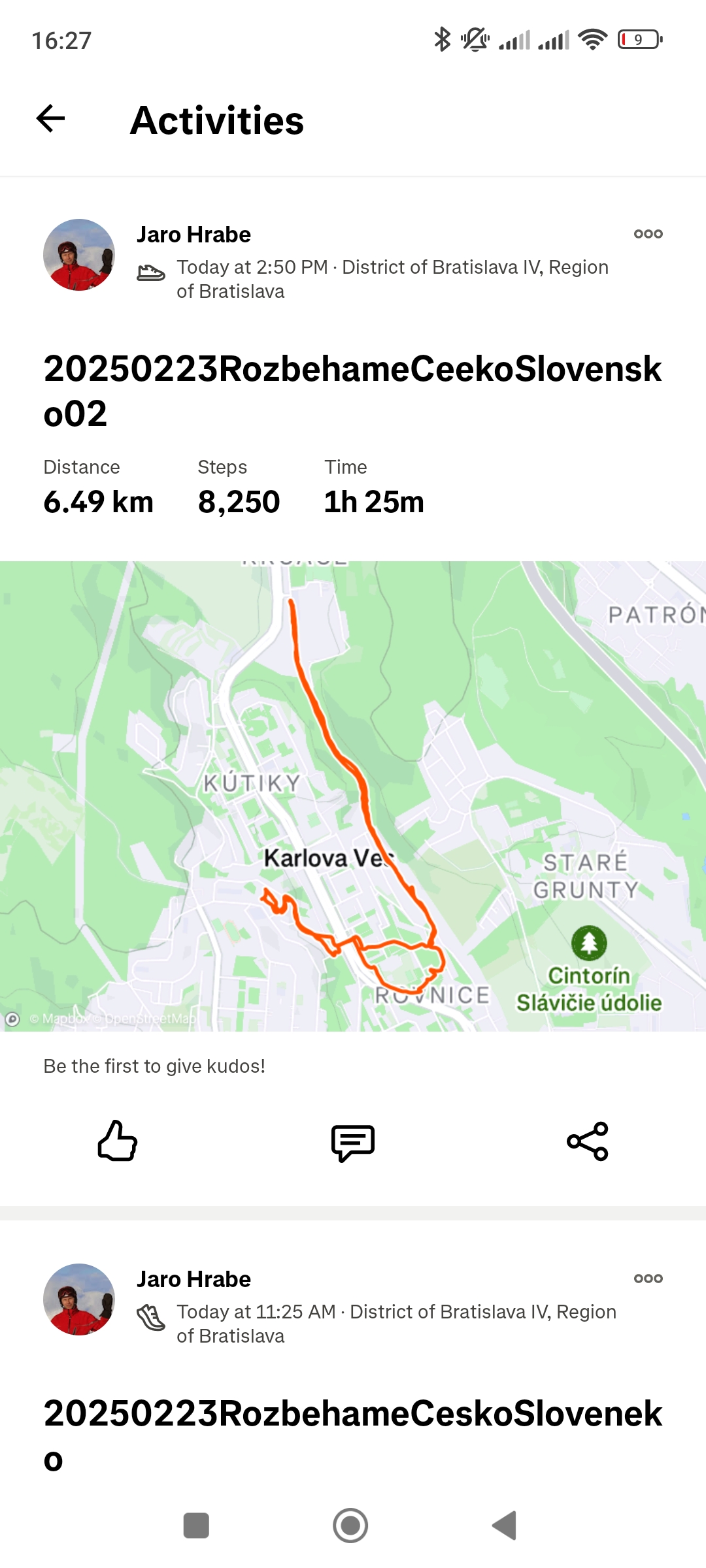The image size is (706, 1568).
Task: Comment on the 2:50 PM activity
Action: pyautogui.click(x=353, y=1143)
